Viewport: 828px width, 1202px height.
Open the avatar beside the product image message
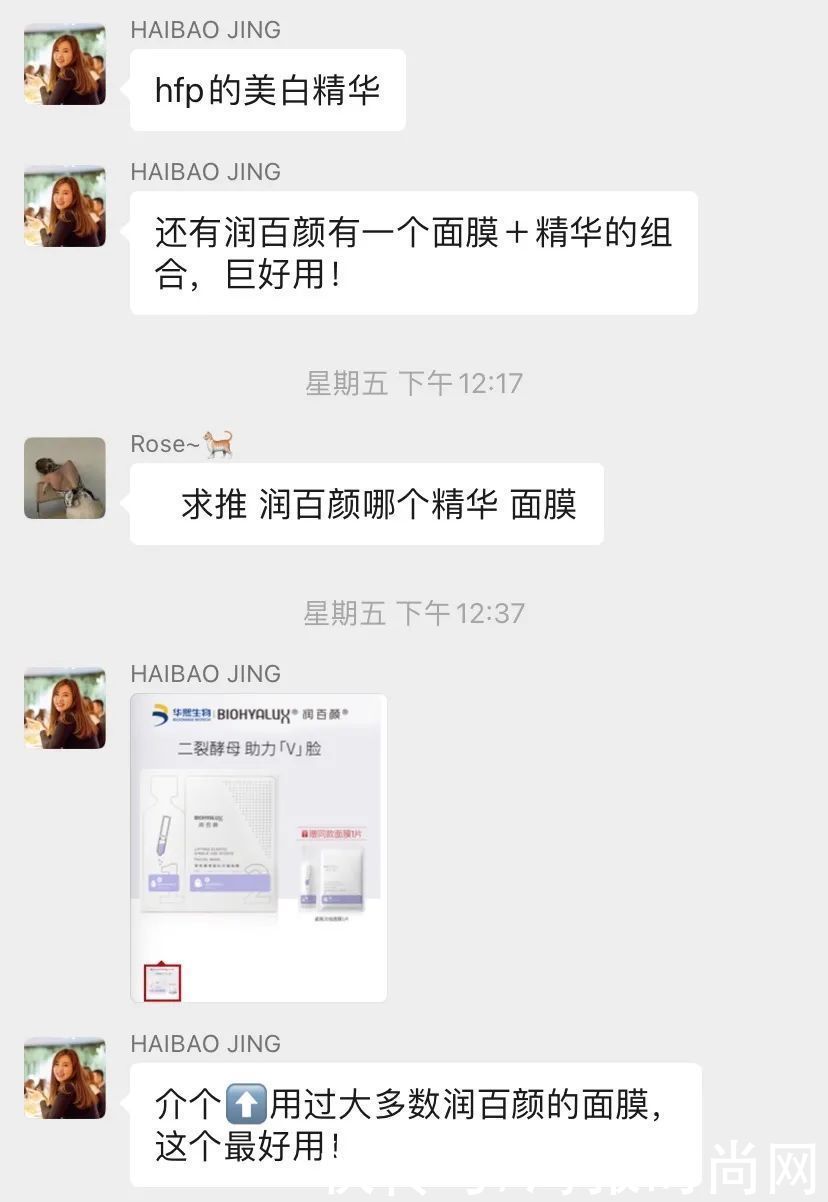click(x=64, y=707)
